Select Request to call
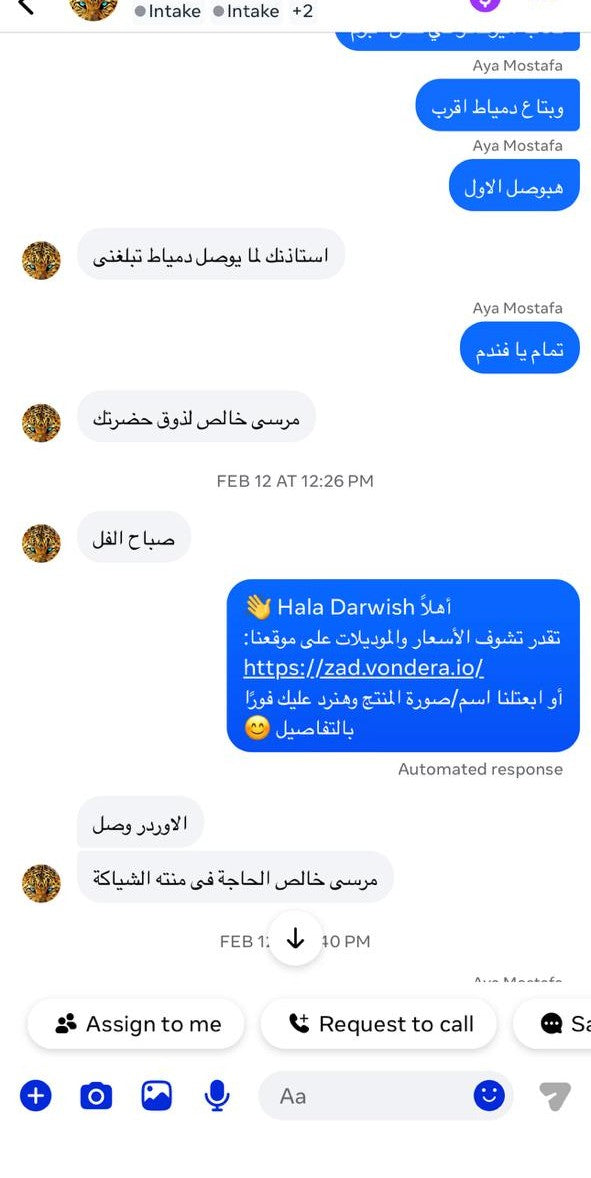The width and height of the screenshot is (591, 1178). pos(379,1024)
